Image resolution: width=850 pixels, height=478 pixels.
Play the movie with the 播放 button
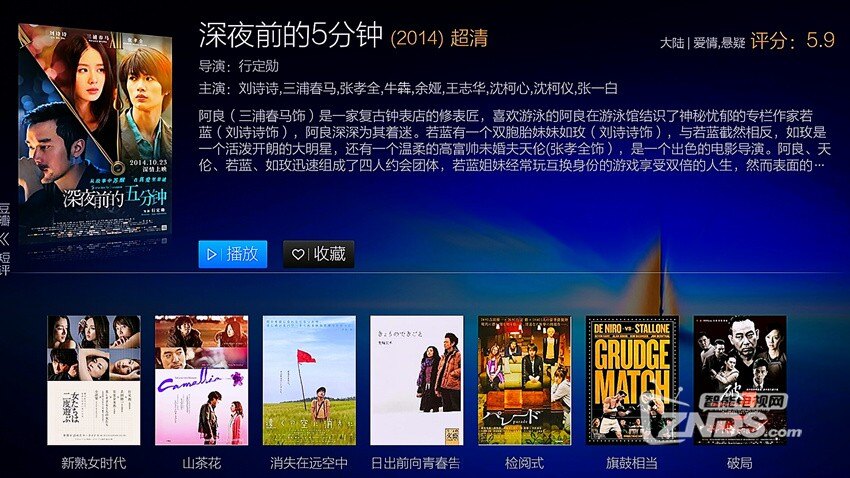pos(232,254)
